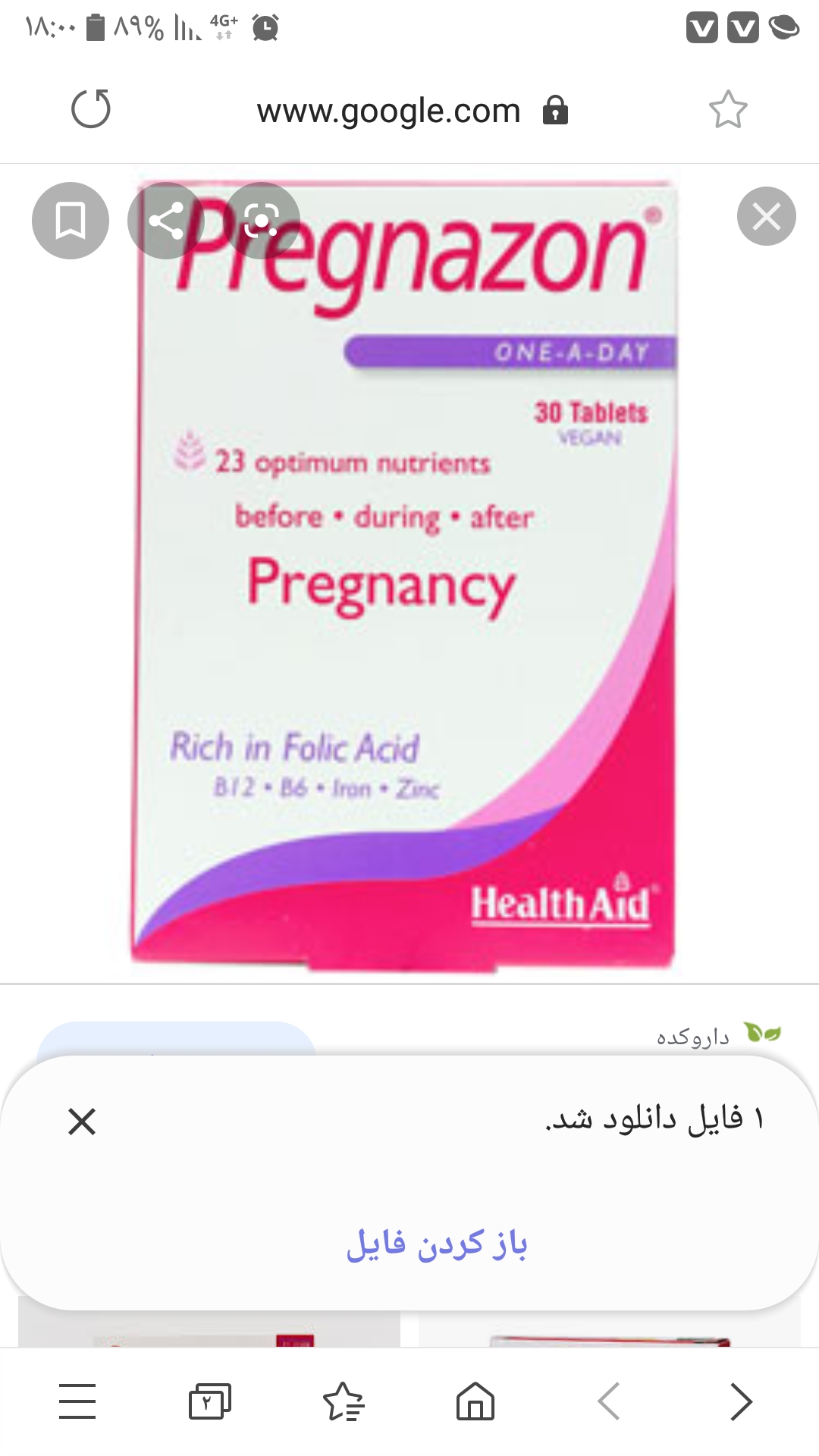Viewport: 819px width, 1456px height.
Task: Search this image with Lens
Action: tap(262, 221)
